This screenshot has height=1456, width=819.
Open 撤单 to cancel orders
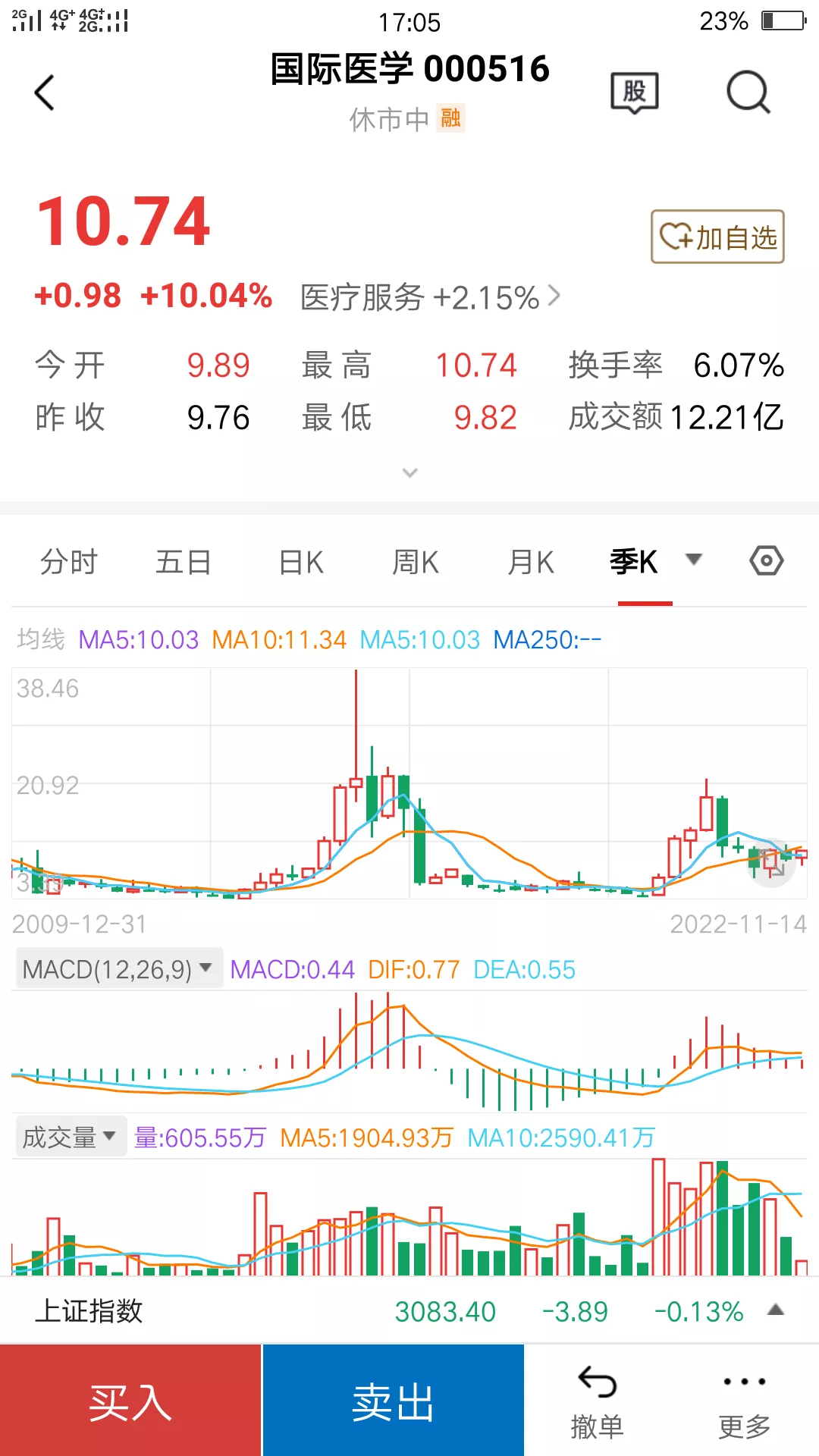pyautogui.click(x=597, y=1403)
